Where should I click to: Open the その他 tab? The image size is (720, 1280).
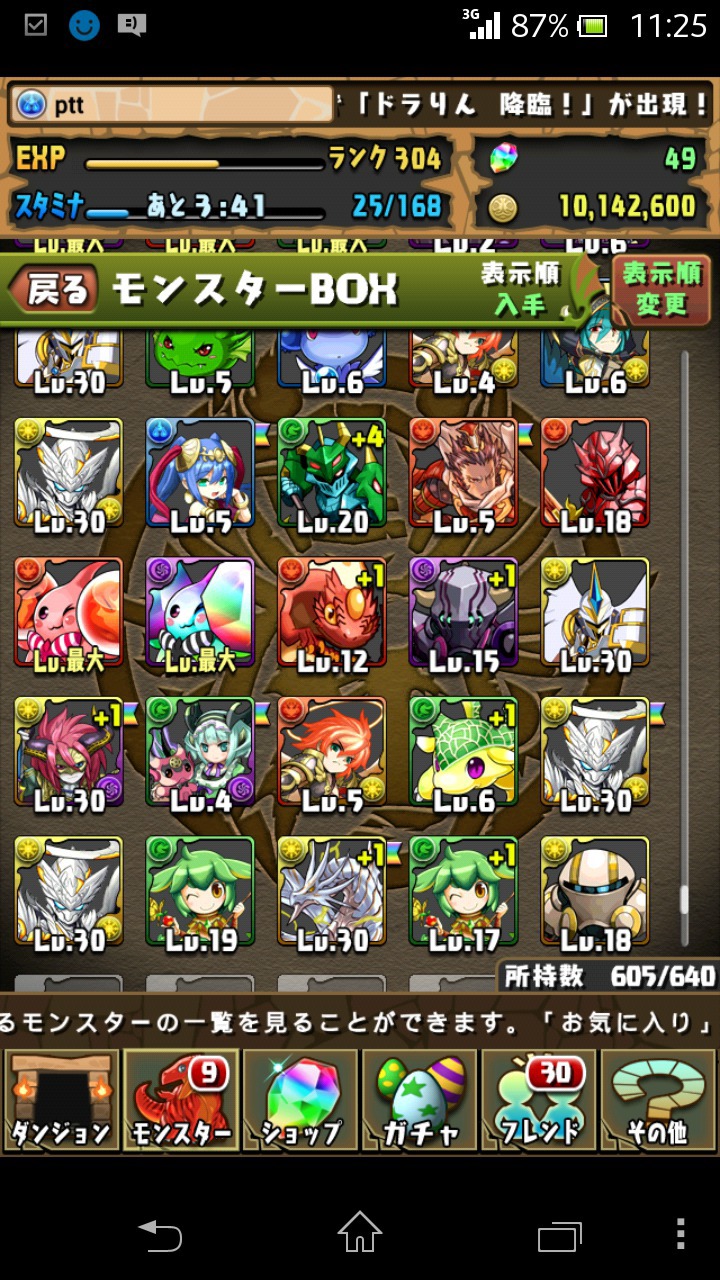tap(658, 1100)
